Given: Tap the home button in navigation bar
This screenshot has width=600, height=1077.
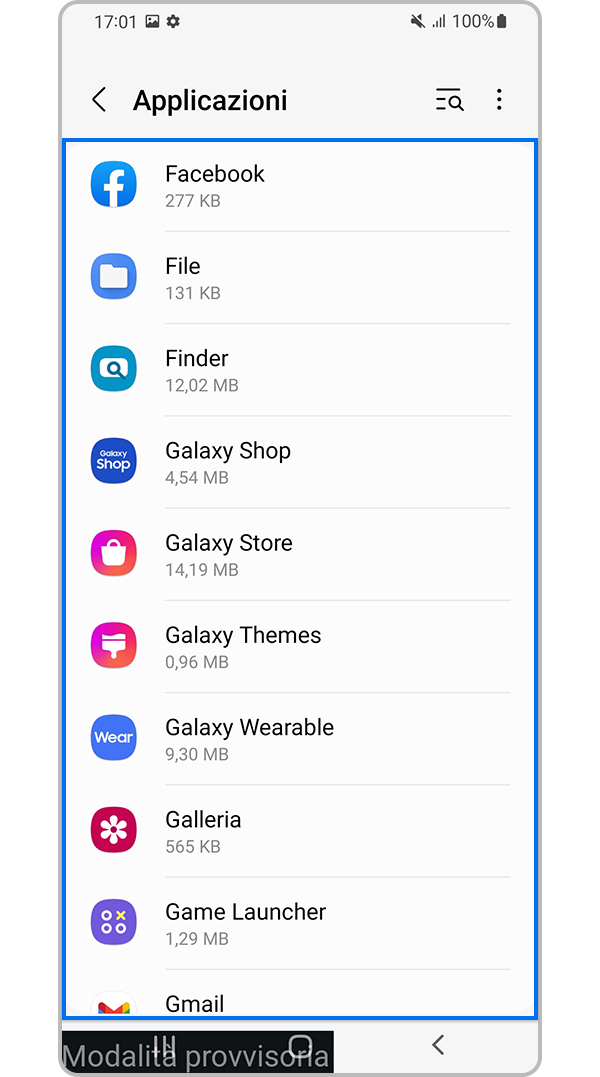Looking at the screenshot, I should click(x=300, y=1045).
